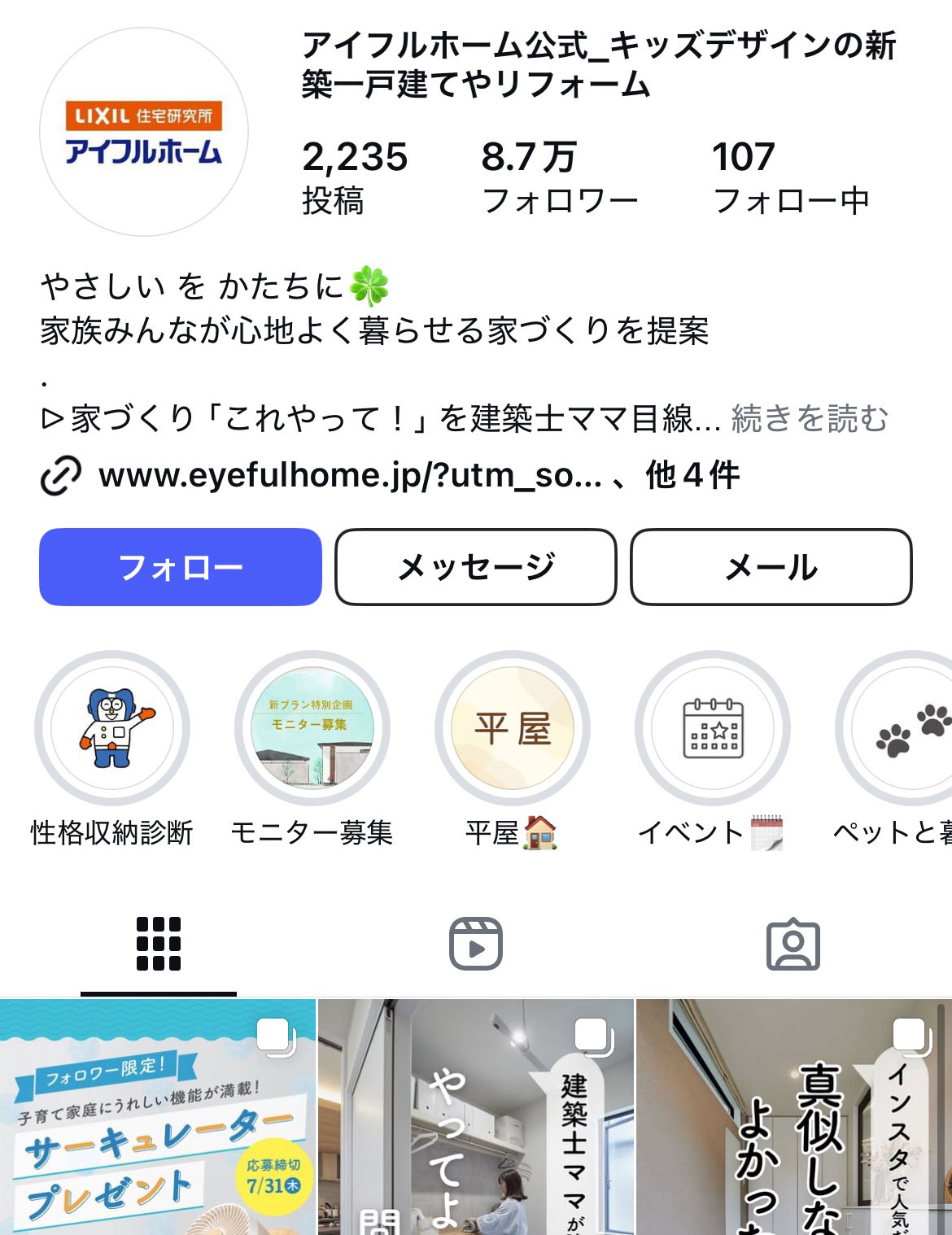Viewport: 952px width, 1235px height.
Task: Switch to the Reels tab
Action: 476,945
